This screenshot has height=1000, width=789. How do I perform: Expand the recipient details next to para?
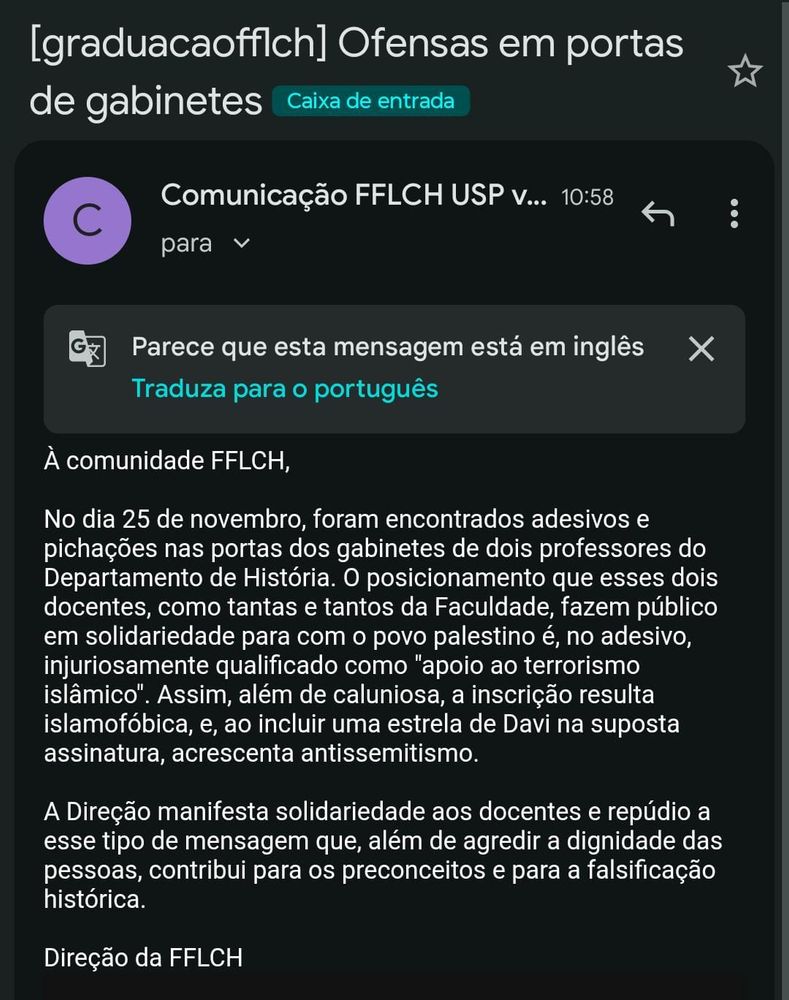click(242, 243)
